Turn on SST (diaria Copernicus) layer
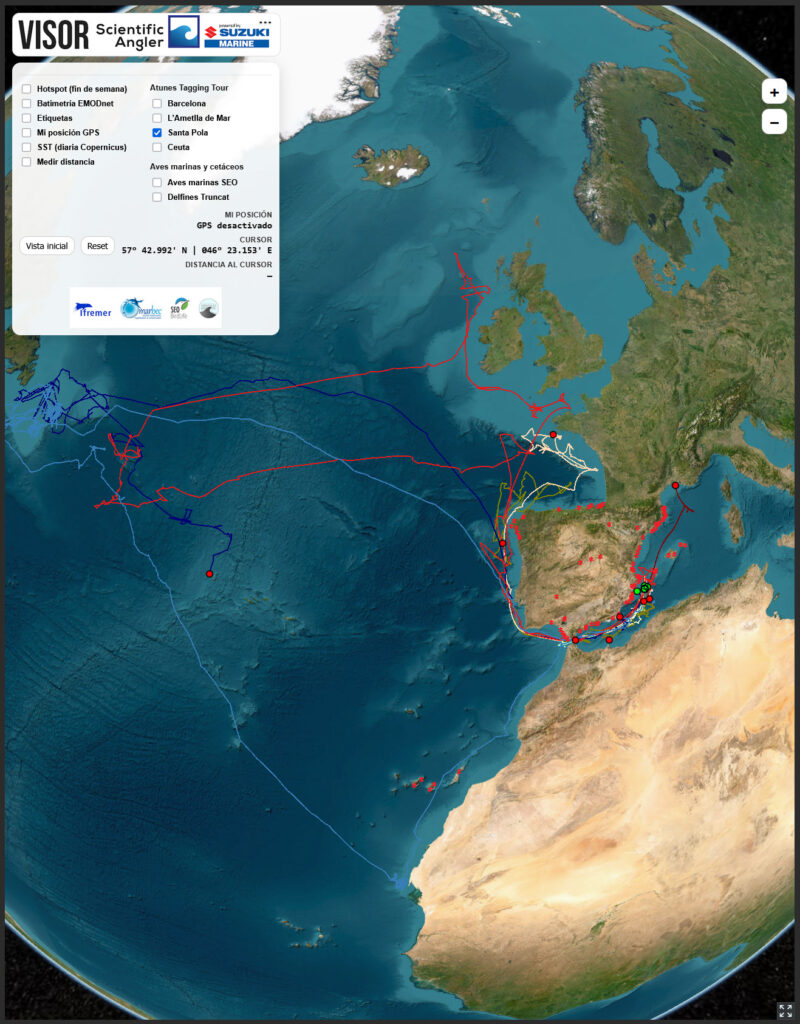Screen dimensions: 800x1024 pos(27,147)
